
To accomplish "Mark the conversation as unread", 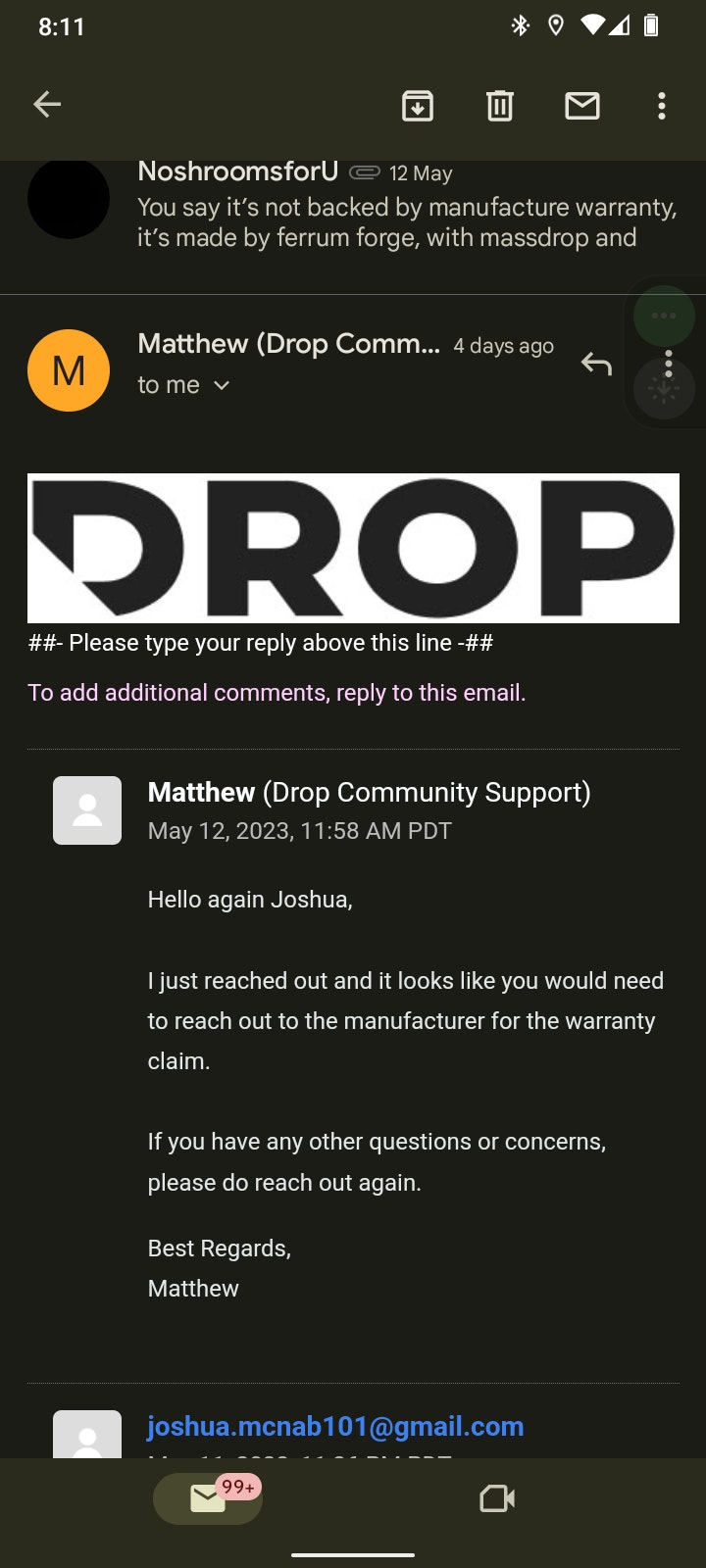I will tap(582, 105).
